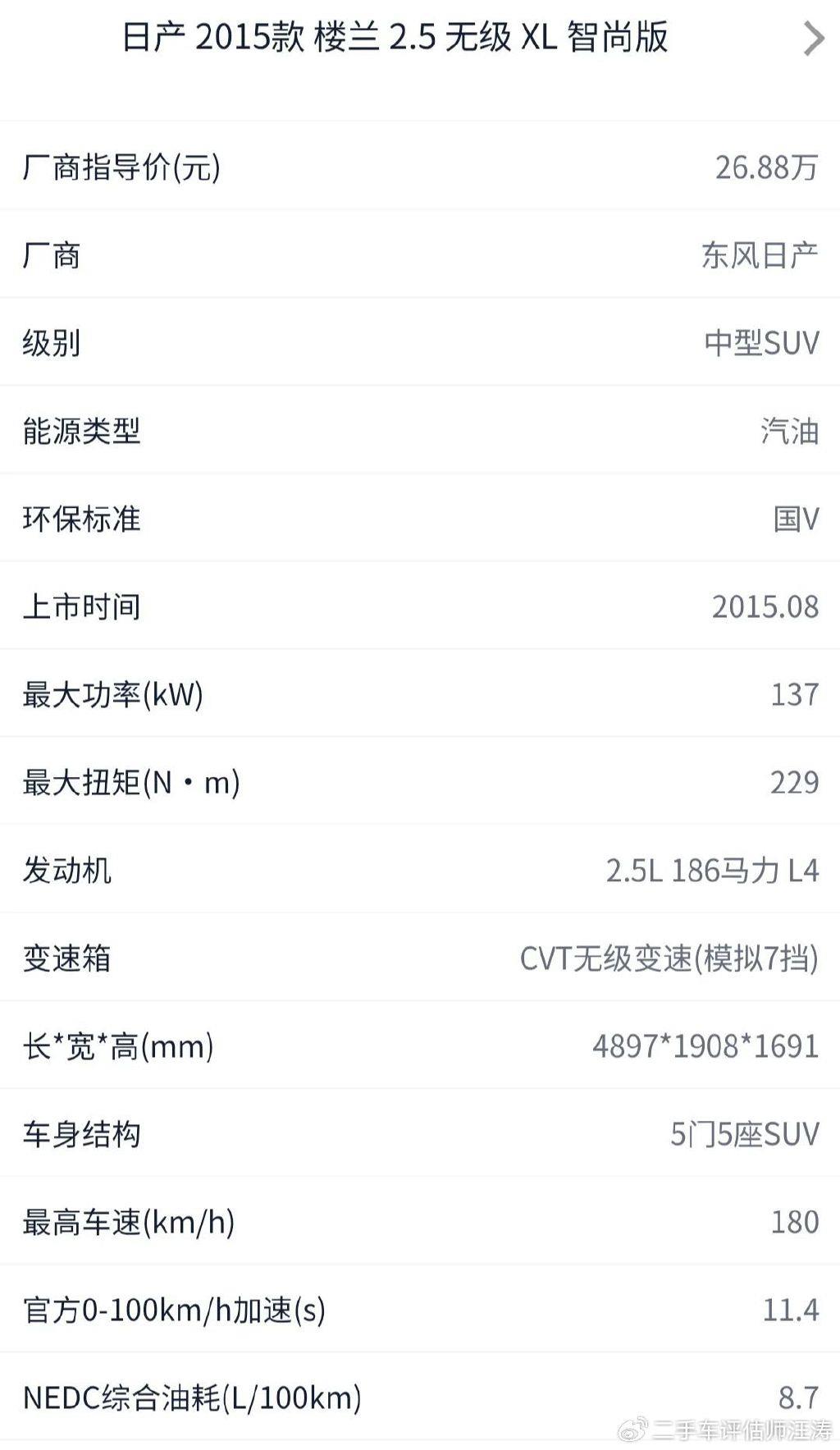Open the 日产 2015款 楼兰 2.5 无级 XL 智尚版 model row

pos(420,38)
